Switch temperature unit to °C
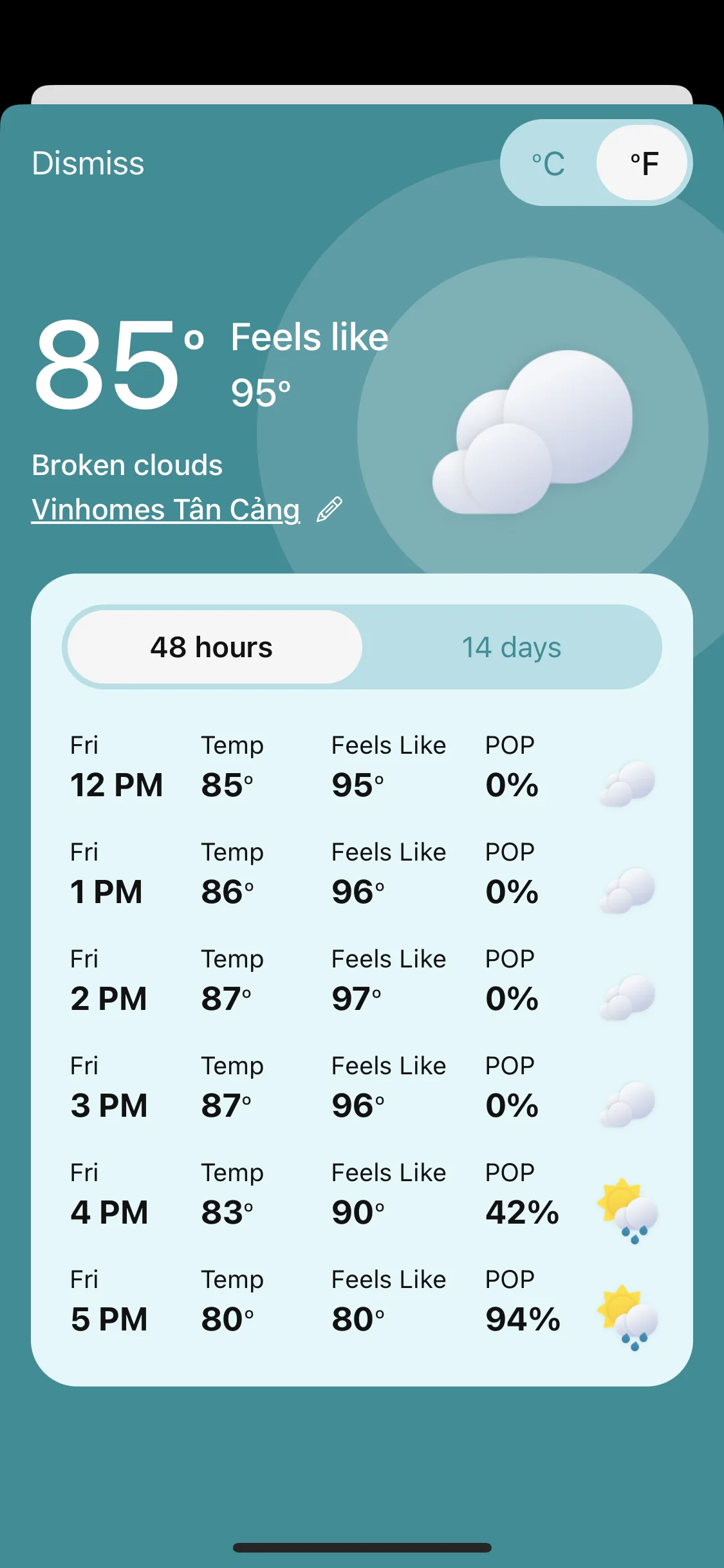Viewport: 724px width, 1568px height. point(548,163)
